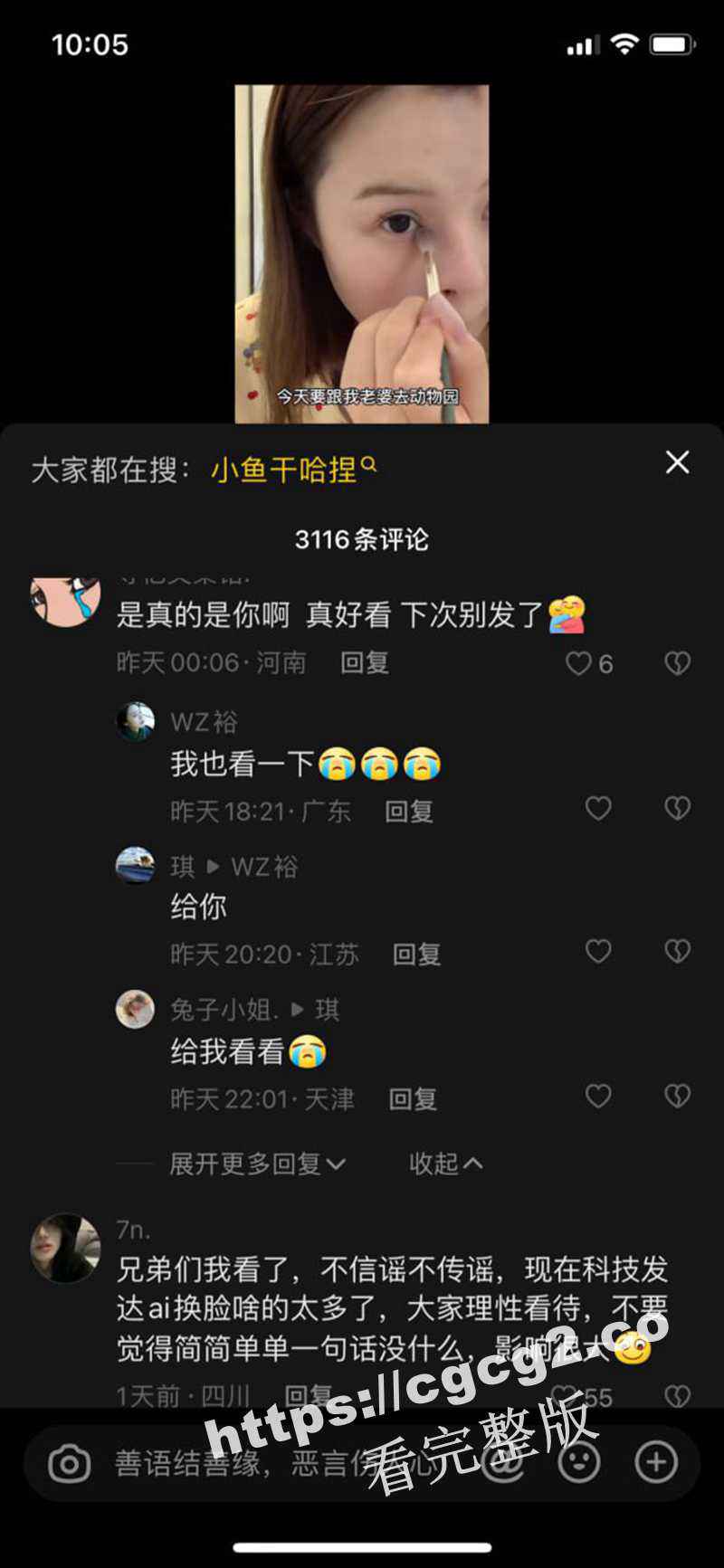Screen dimensions: 724x1568
Task: Reply to the 河南 comment
Action: tap(364, 663)
